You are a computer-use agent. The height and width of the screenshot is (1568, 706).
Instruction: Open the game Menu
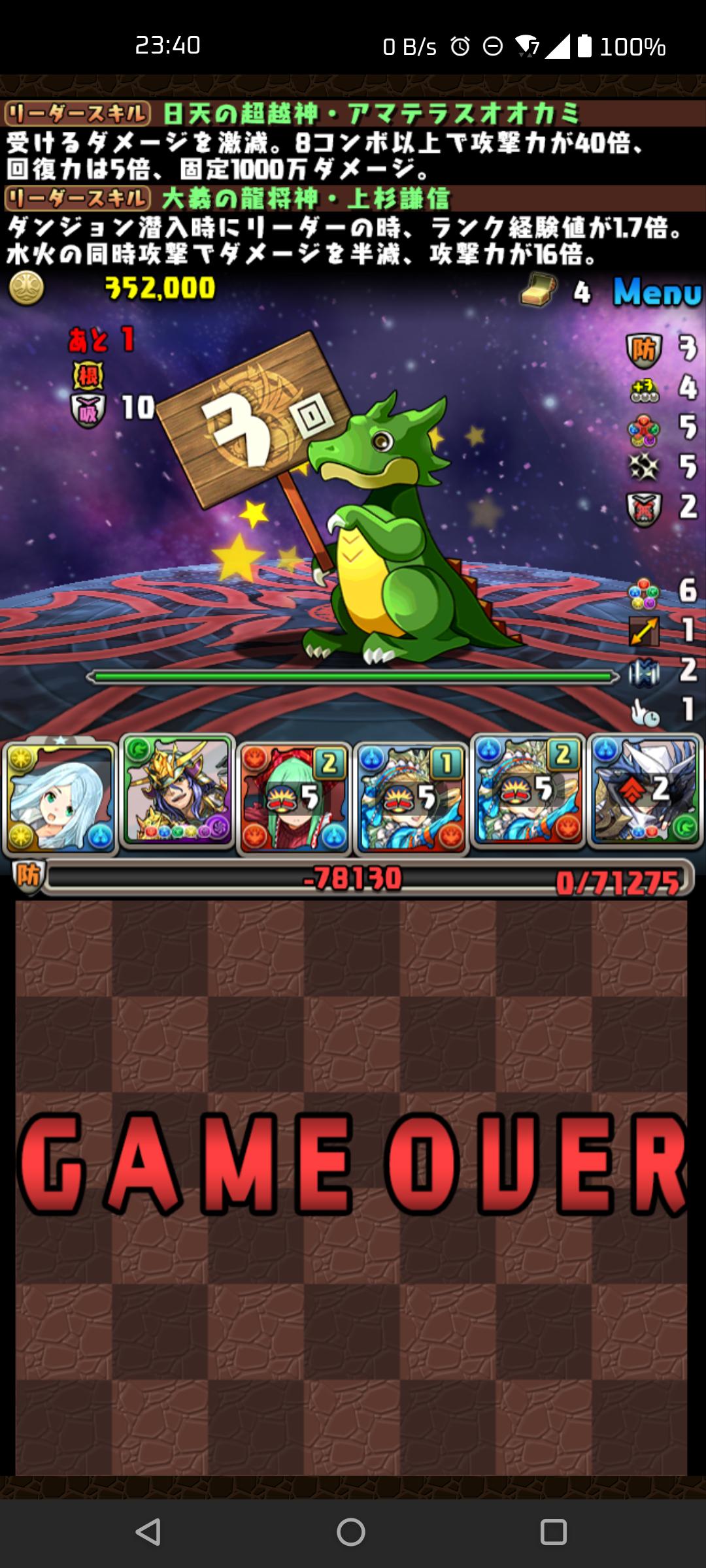(x=656, y=292)
